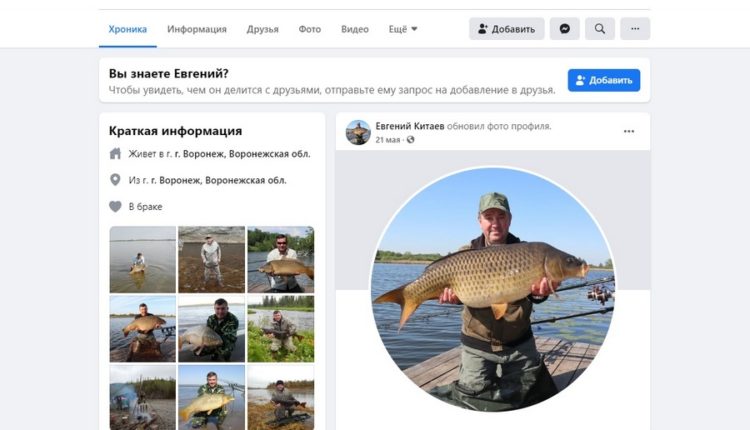
Task: Open the post date 21 мая link
Action: [388, 140]
